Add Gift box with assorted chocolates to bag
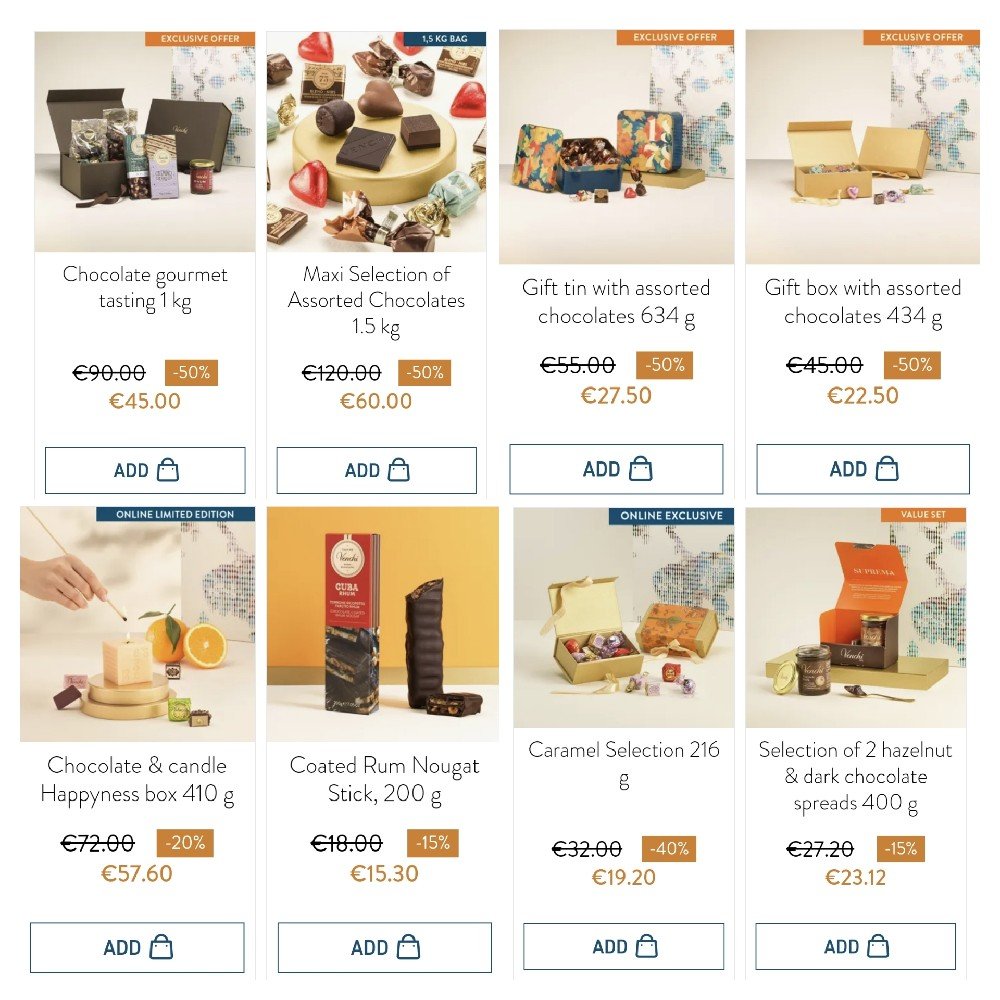This screenshot has height=1000, width=1000. (862, 469)
